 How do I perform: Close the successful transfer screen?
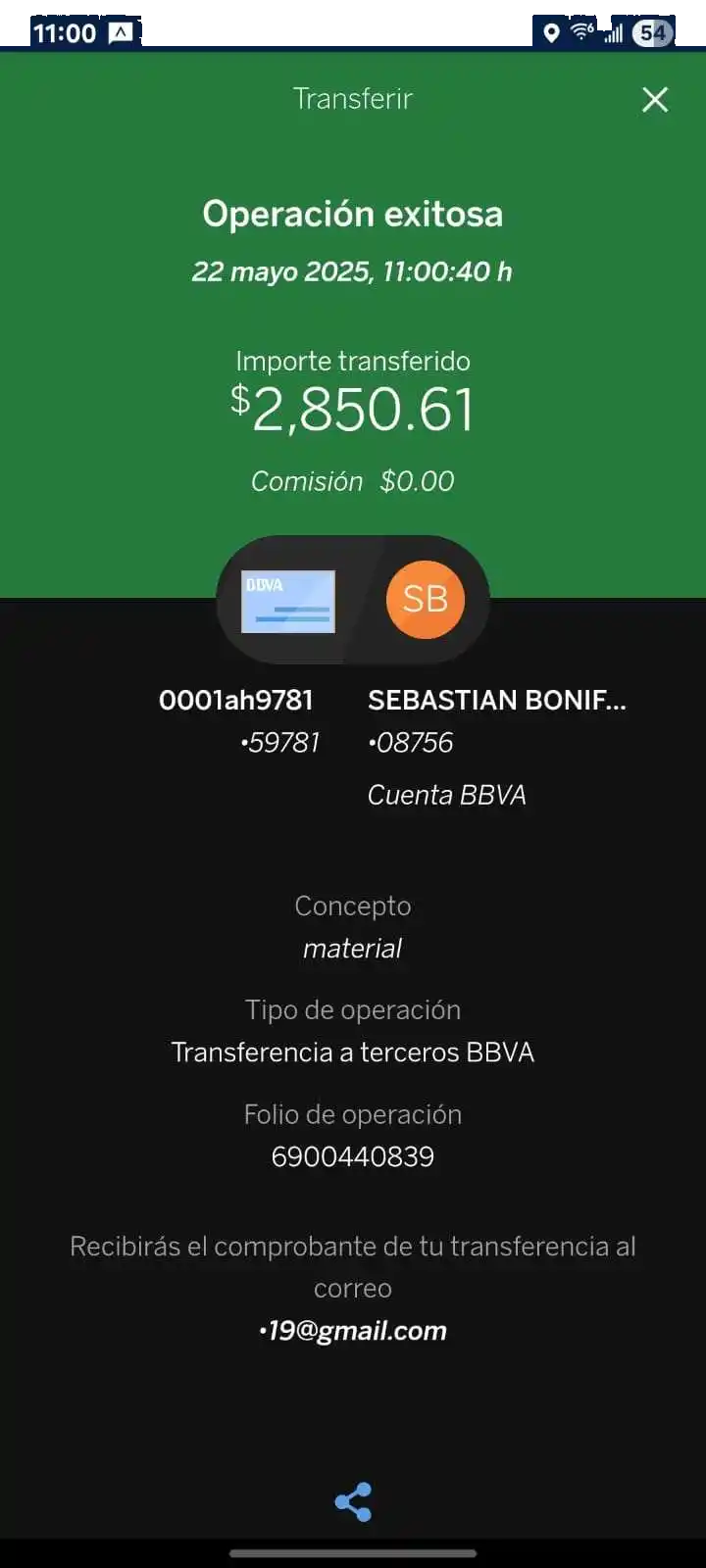click(655, 99)
